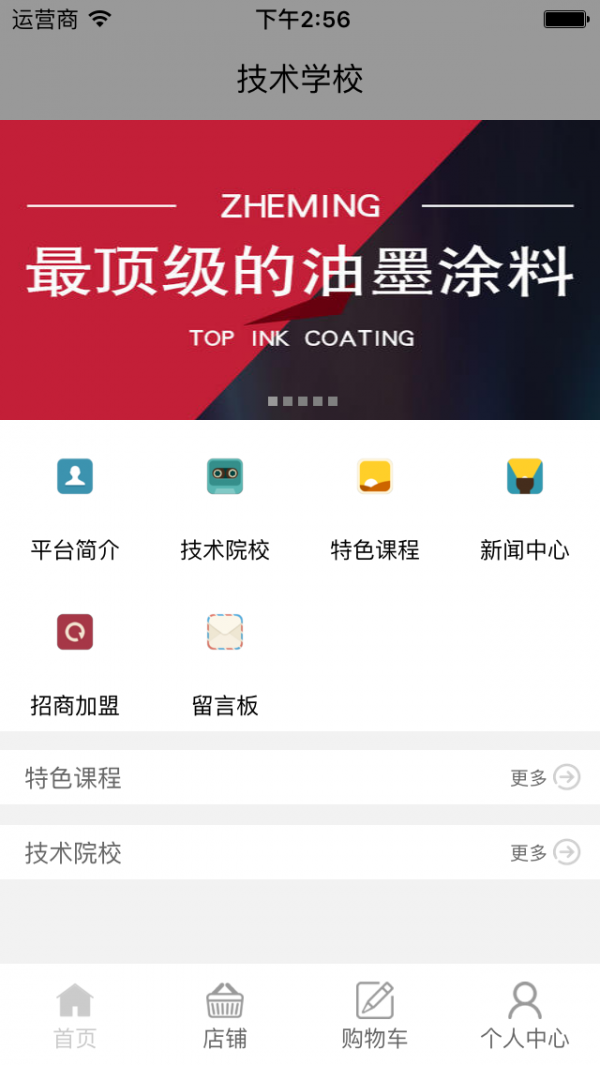Open the 购物车 tab

point(375,1015)
